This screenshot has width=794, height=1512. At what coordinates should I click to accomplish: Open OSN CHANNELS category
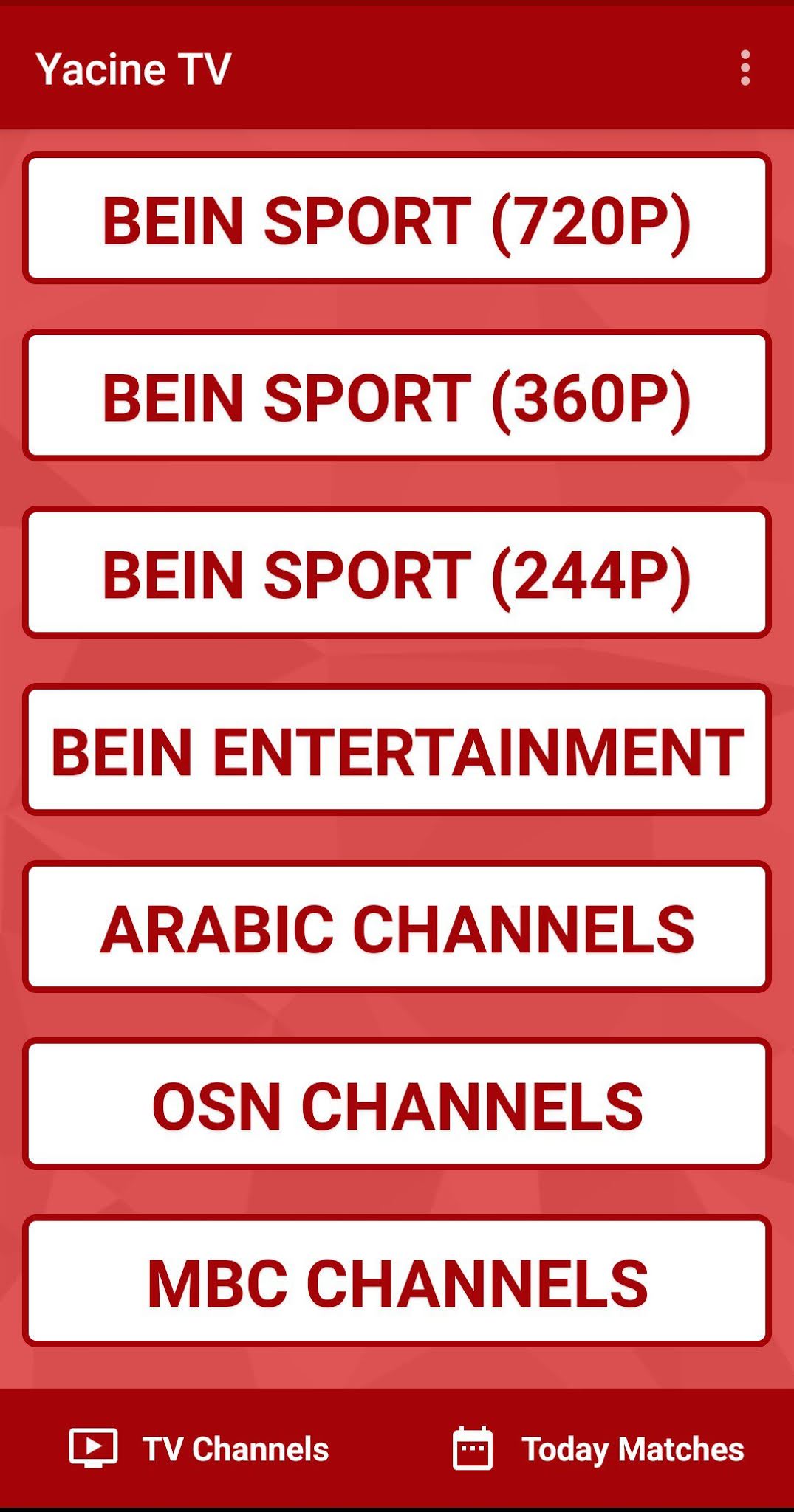[x=397, y=1104]
